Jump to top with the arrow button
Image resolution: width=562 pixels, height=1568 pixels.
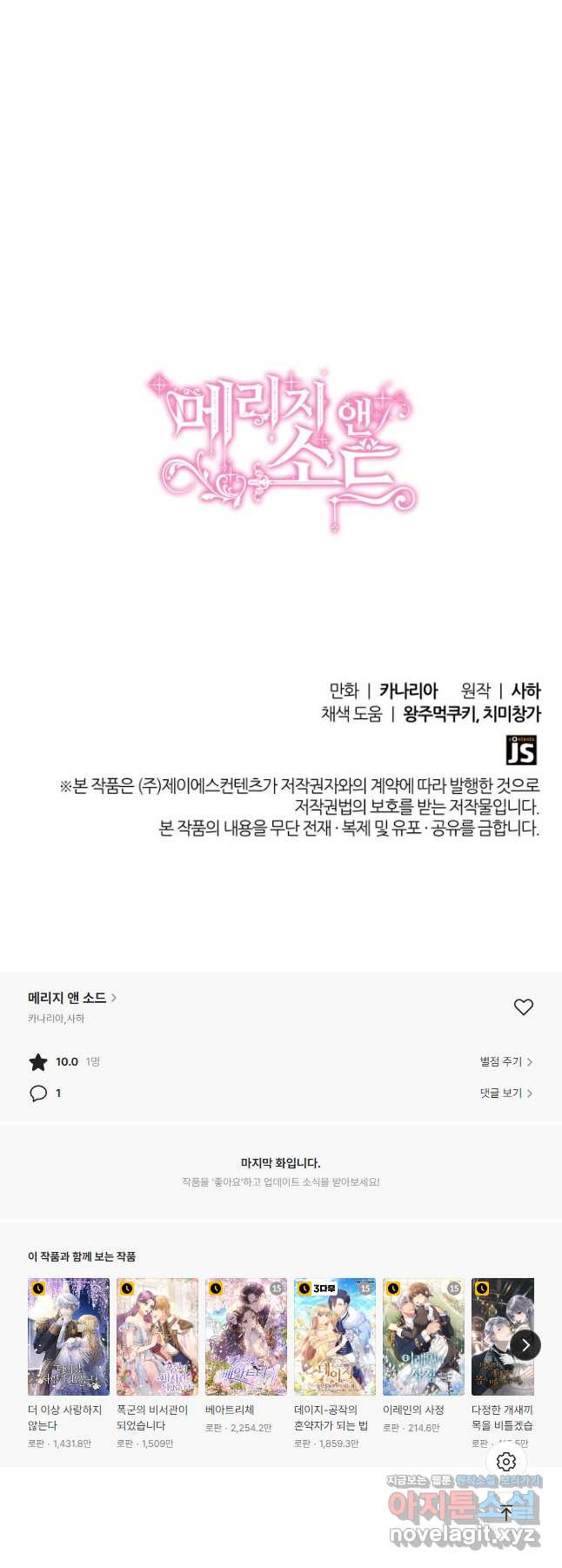pos(505,1513)
